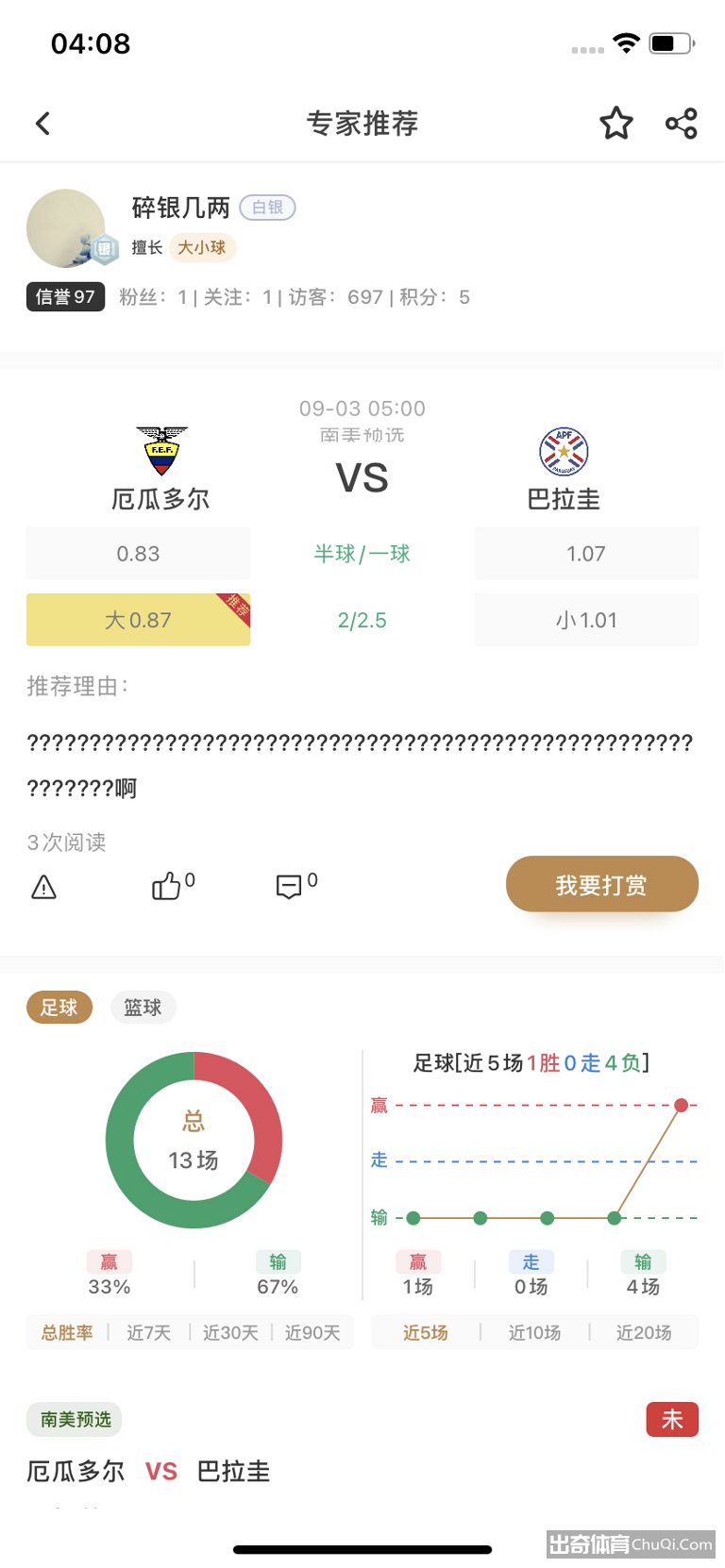The height and width of the screenshot is (1568, 725).
Task: Open the comments for this recommendation
Action: click(x=289, y=886)
